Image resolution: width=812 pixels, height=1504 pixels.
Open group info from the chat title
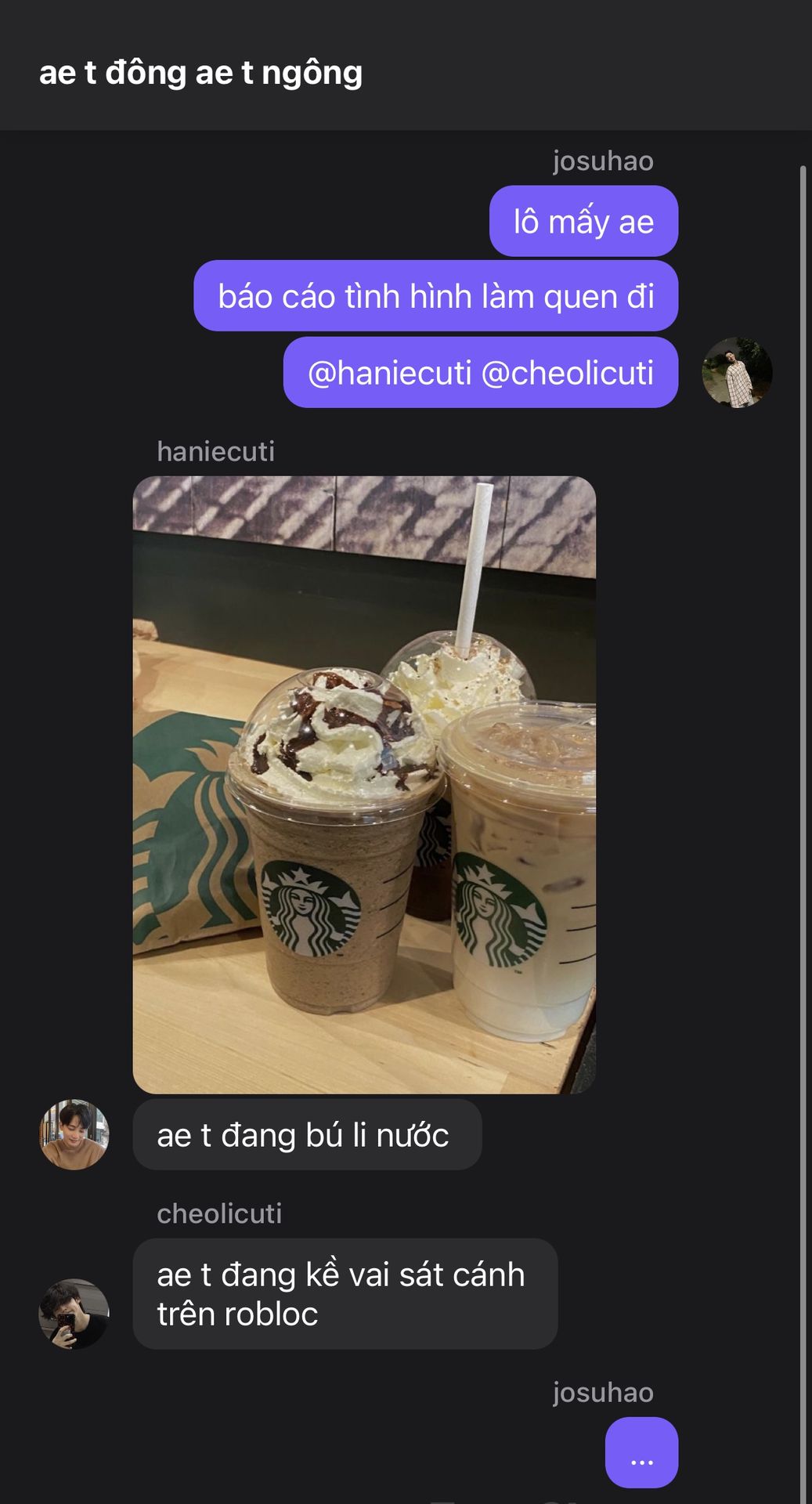pyautogui.click(x=200, y=73)
